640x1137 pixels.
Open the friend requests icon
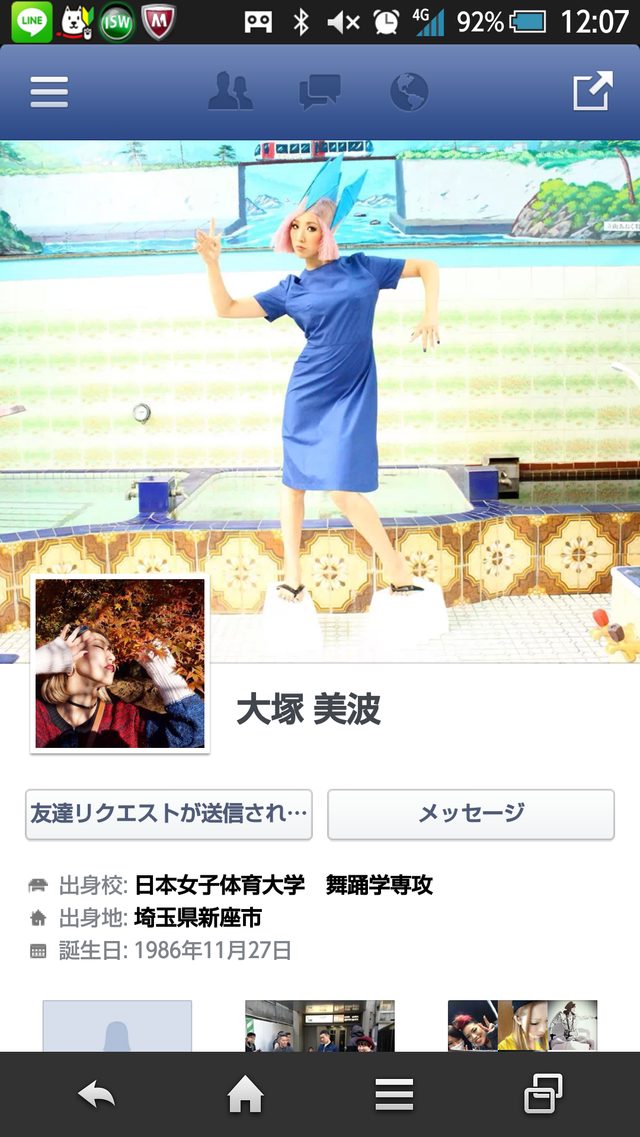[230, 92]
